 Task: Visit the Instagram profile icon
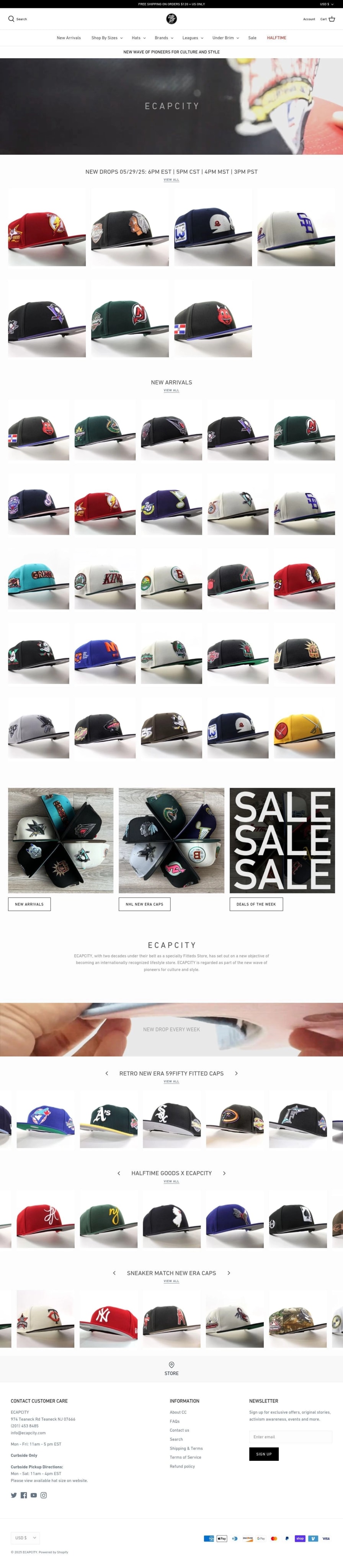click(44, 1495)
